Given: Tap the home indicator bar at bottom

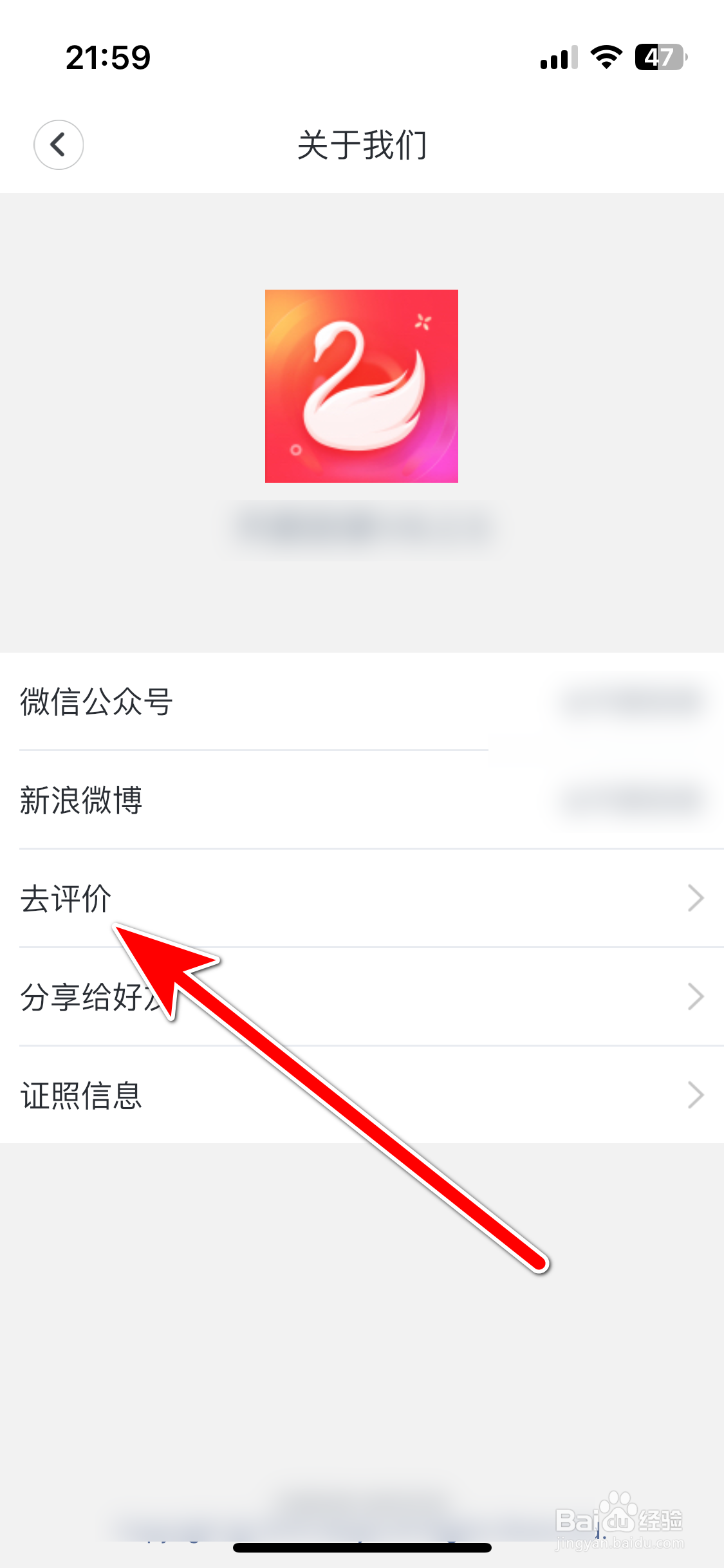Looking at the screenshot, I should coord(362,1548).
